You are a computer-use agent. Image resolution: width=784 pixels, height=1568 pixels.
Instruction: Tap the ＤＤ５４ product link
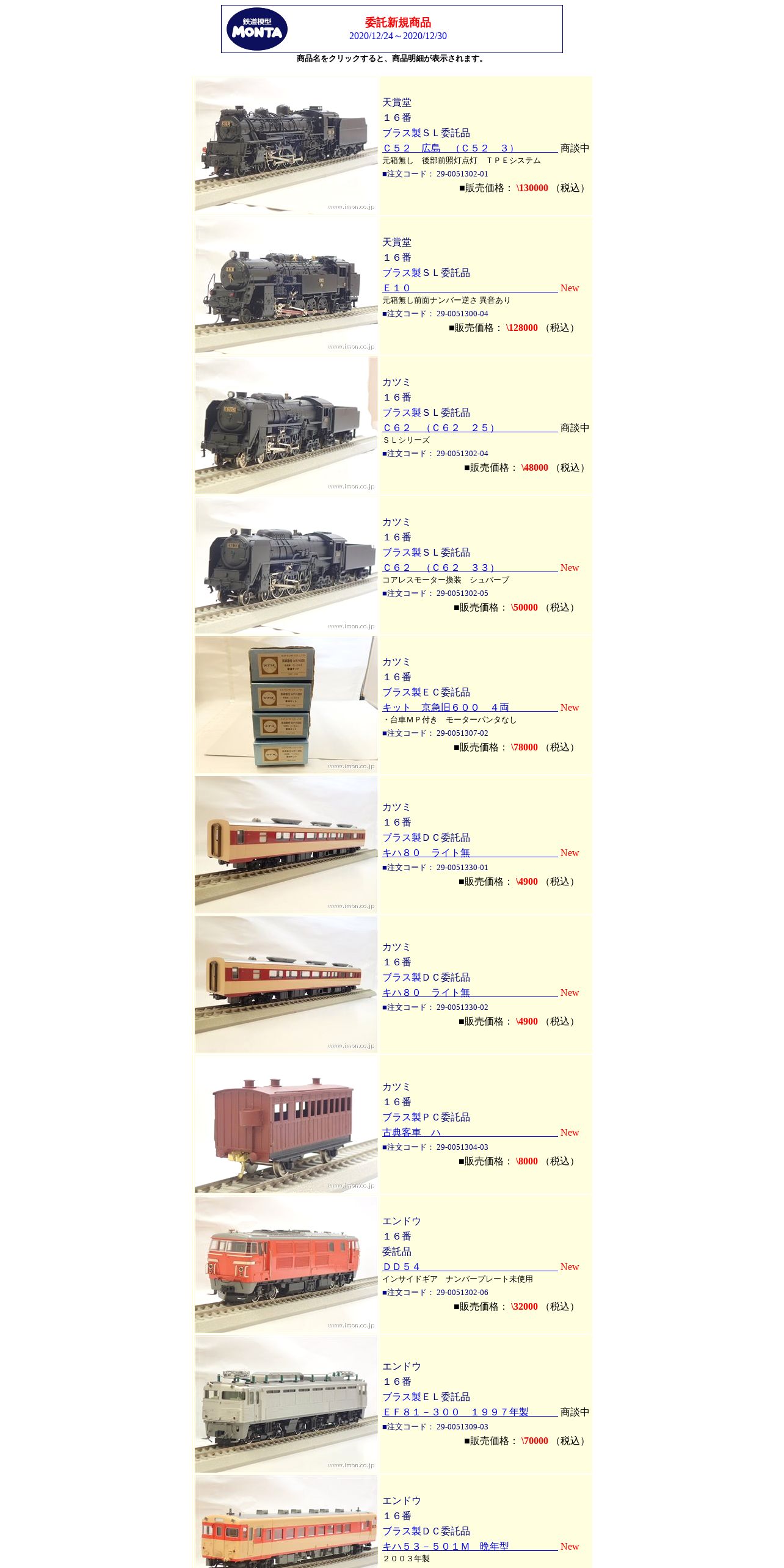tap(402, 1267)
